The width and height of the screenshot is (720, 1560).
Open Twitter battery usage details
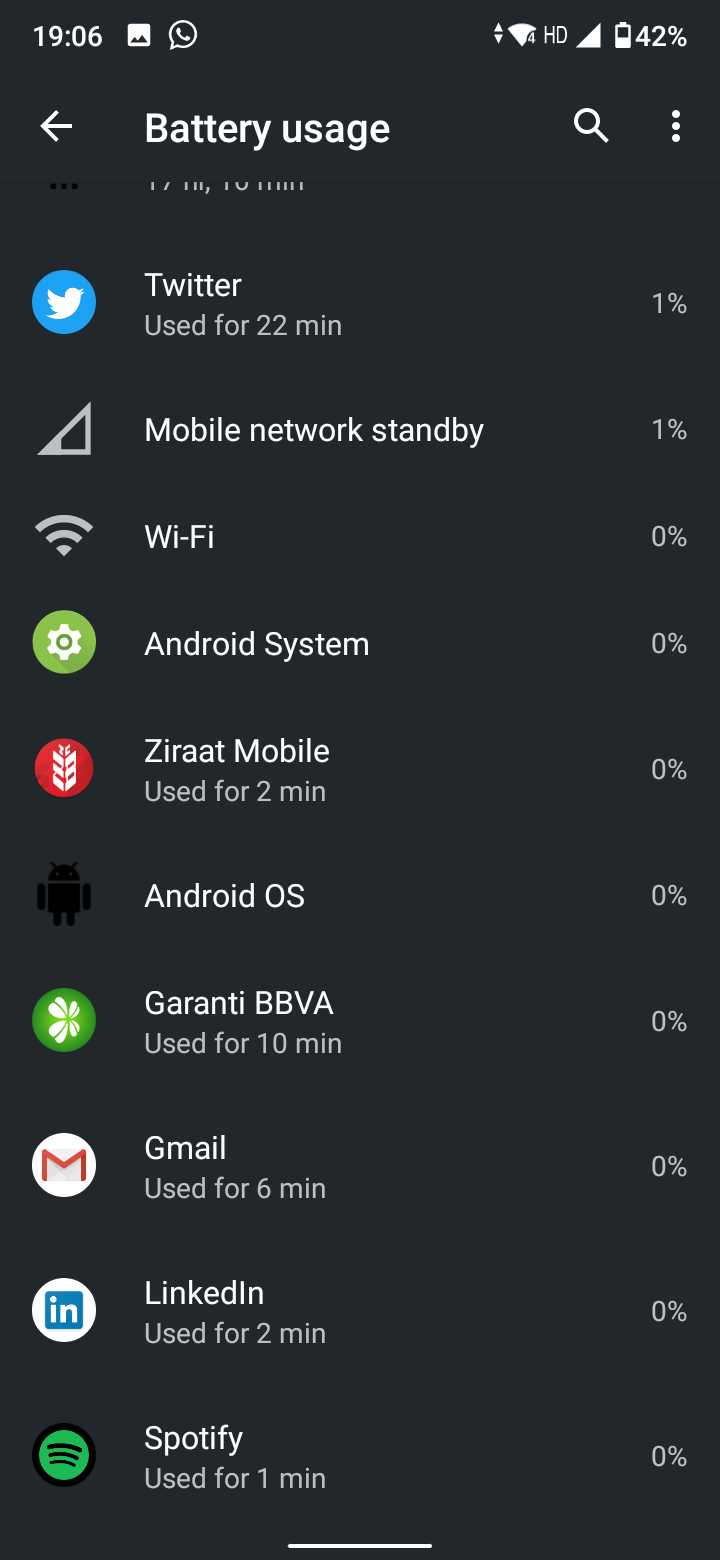[360, 303]
